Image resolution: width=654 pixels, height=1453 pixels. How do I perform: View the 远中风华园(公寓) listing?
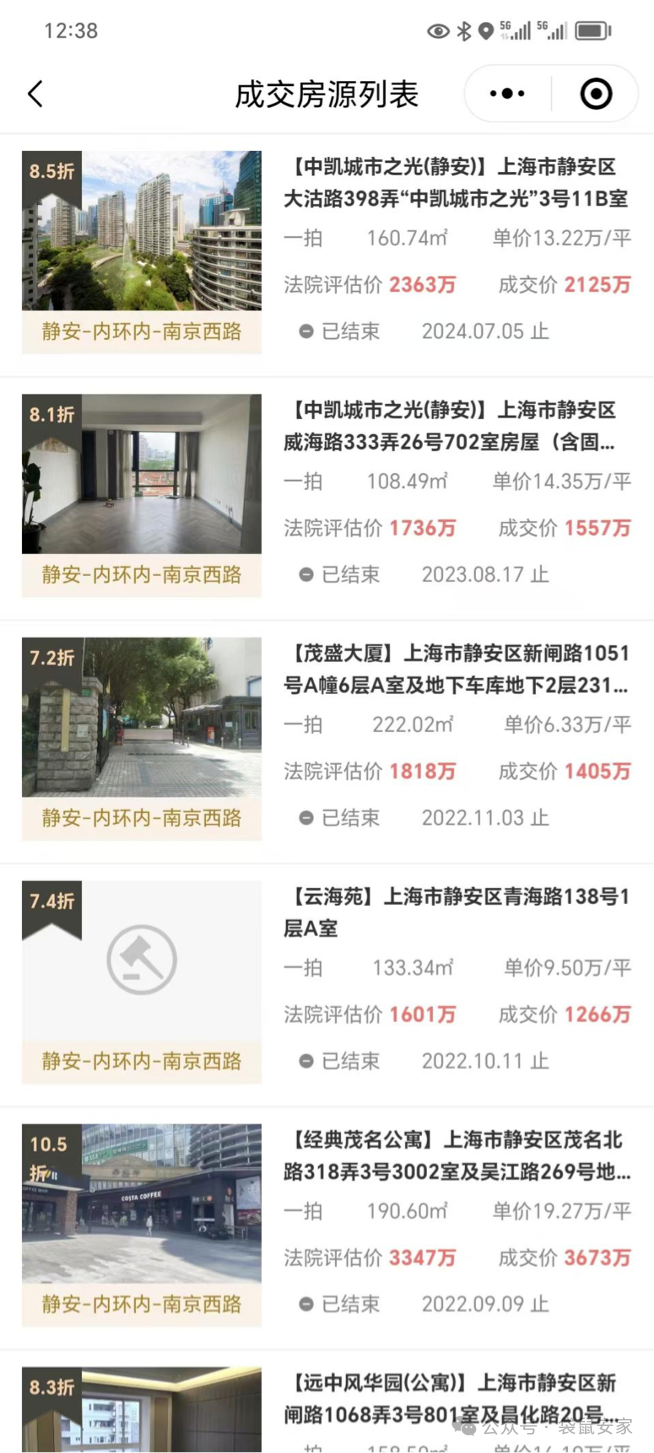tap(456, 1398)
